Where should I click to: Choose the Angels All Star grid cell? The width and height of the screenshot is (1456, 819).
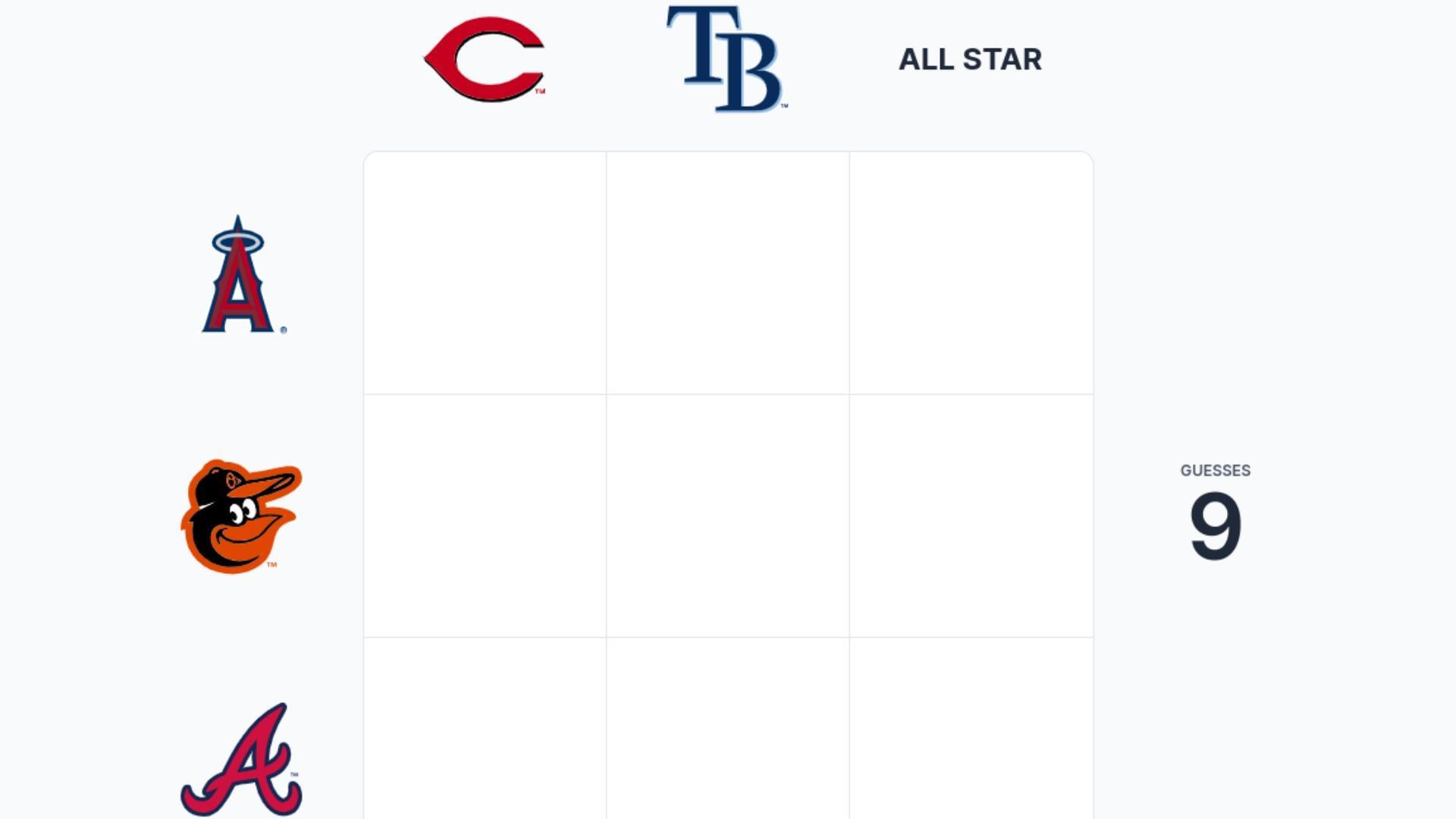click(x=971, y=273)
